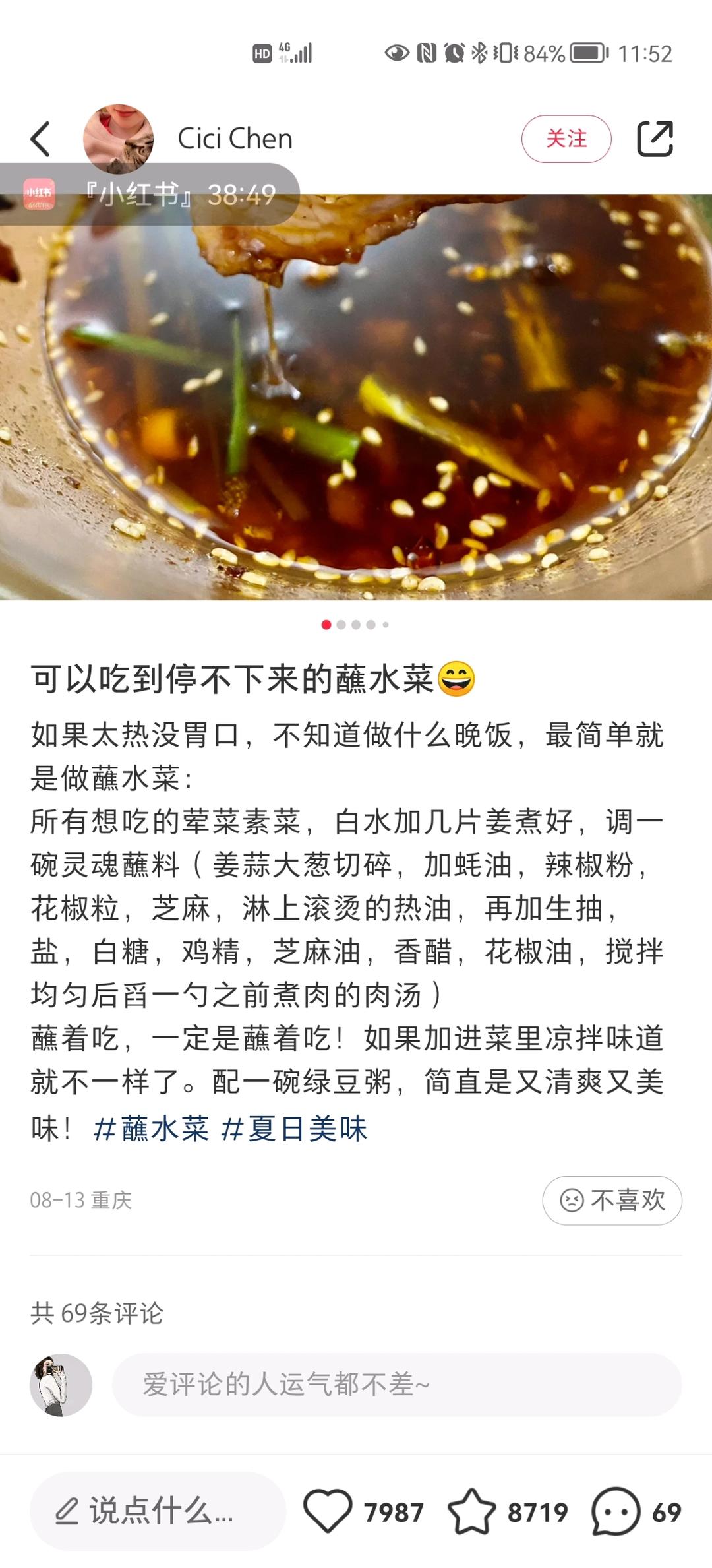Share this post

[655, 139]
